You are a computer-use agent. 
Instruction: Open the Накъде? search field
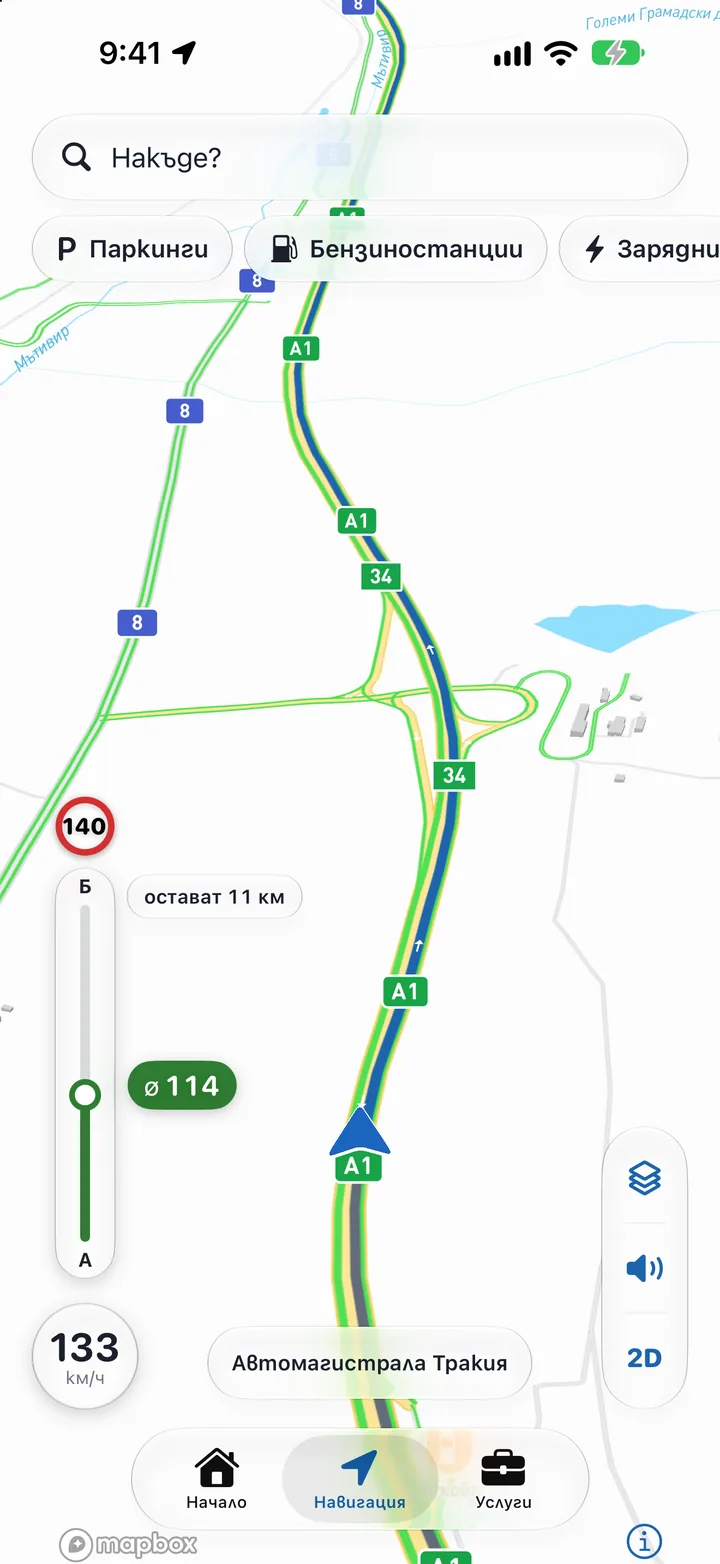click(x=360, y=157)
